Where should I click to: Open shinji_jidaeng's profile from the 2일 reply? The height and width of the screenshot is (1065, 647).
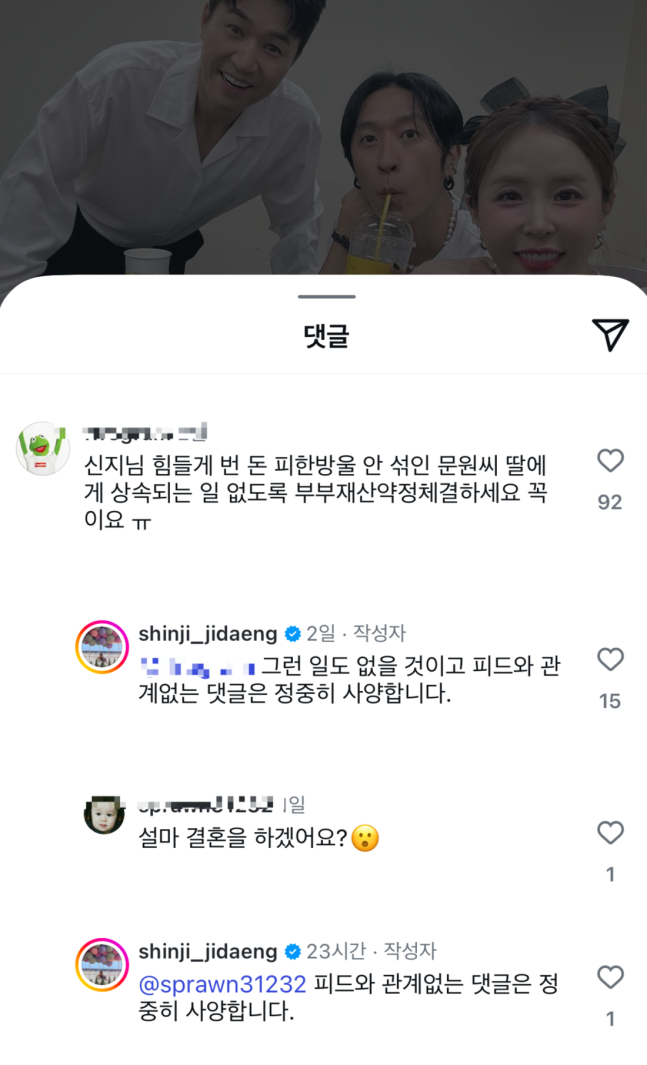click(x=212, y=634)
